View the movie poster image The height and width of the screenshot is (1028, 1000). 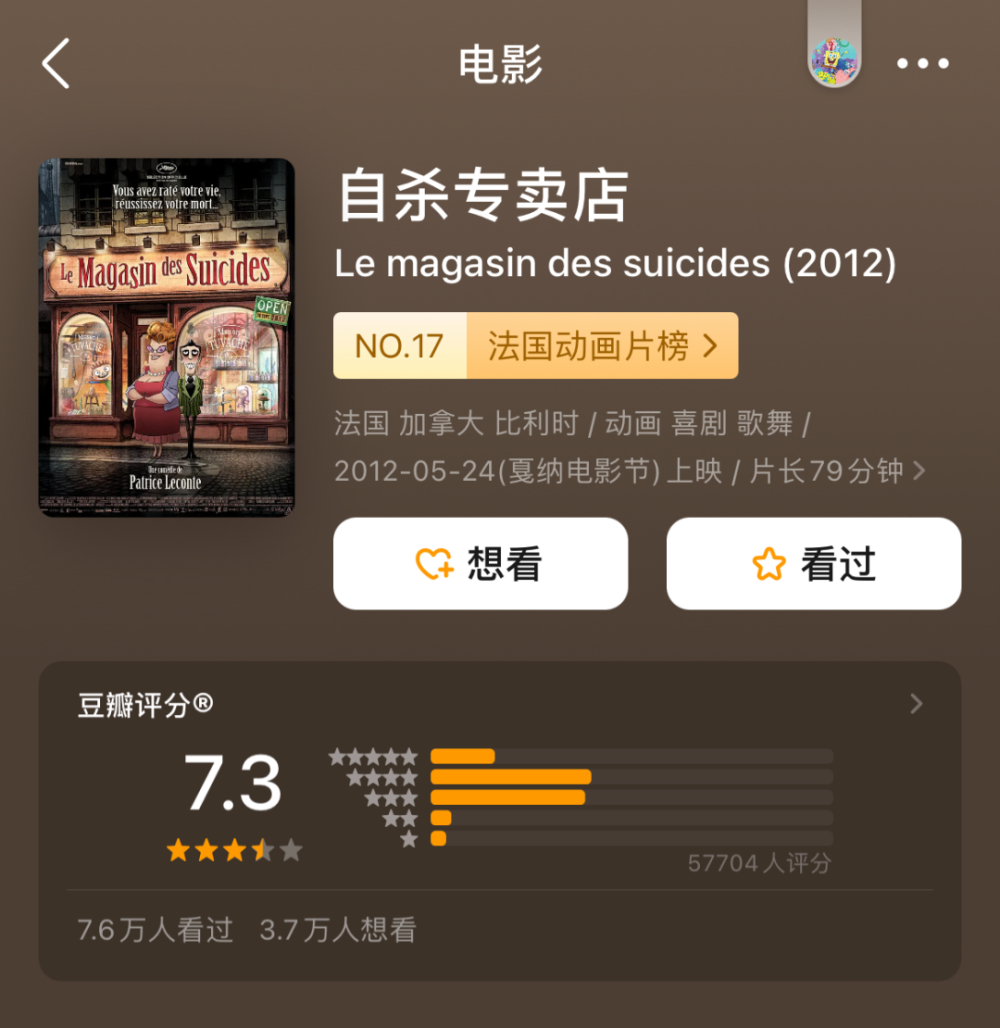(x=166, y=338)
